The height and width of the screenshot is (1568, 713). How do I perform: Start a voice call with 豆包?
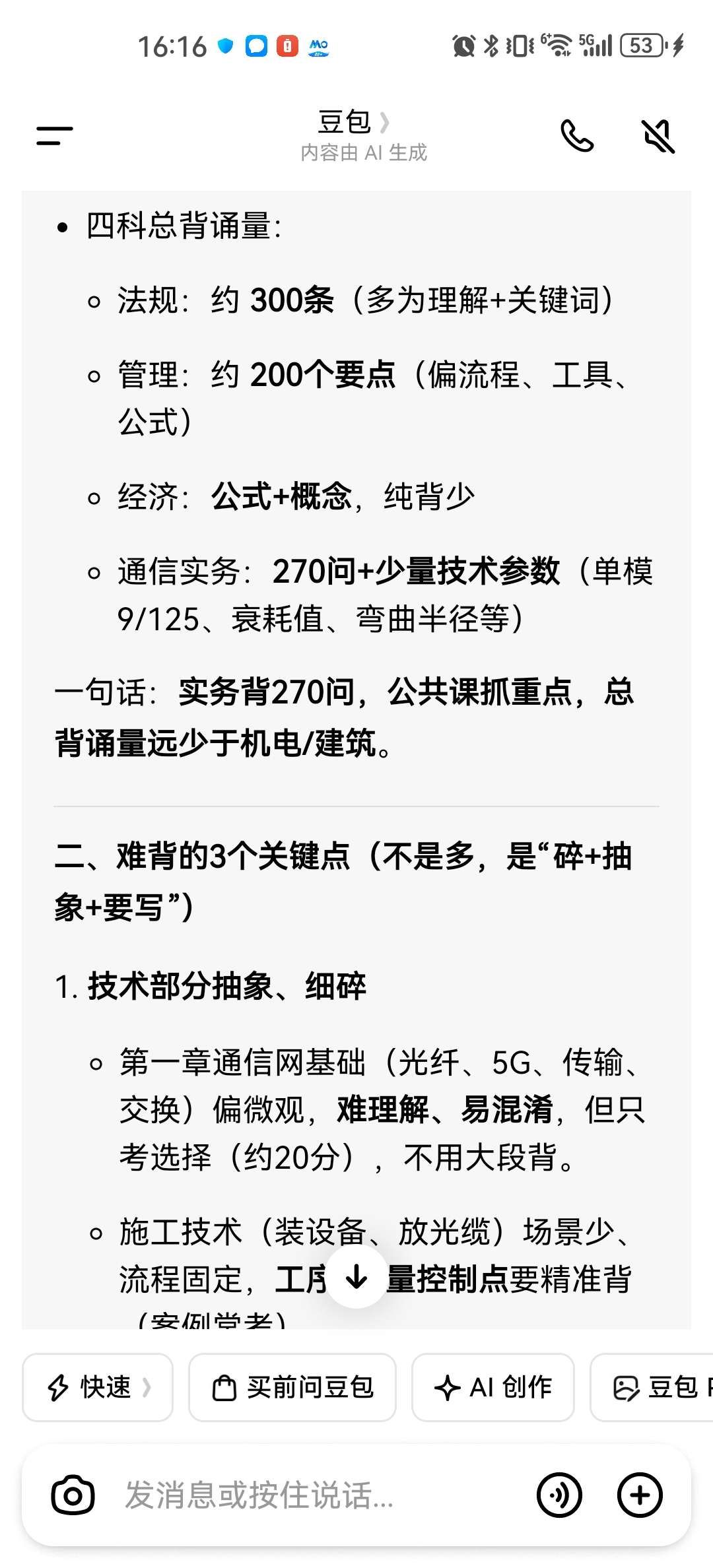coord(577,136)
